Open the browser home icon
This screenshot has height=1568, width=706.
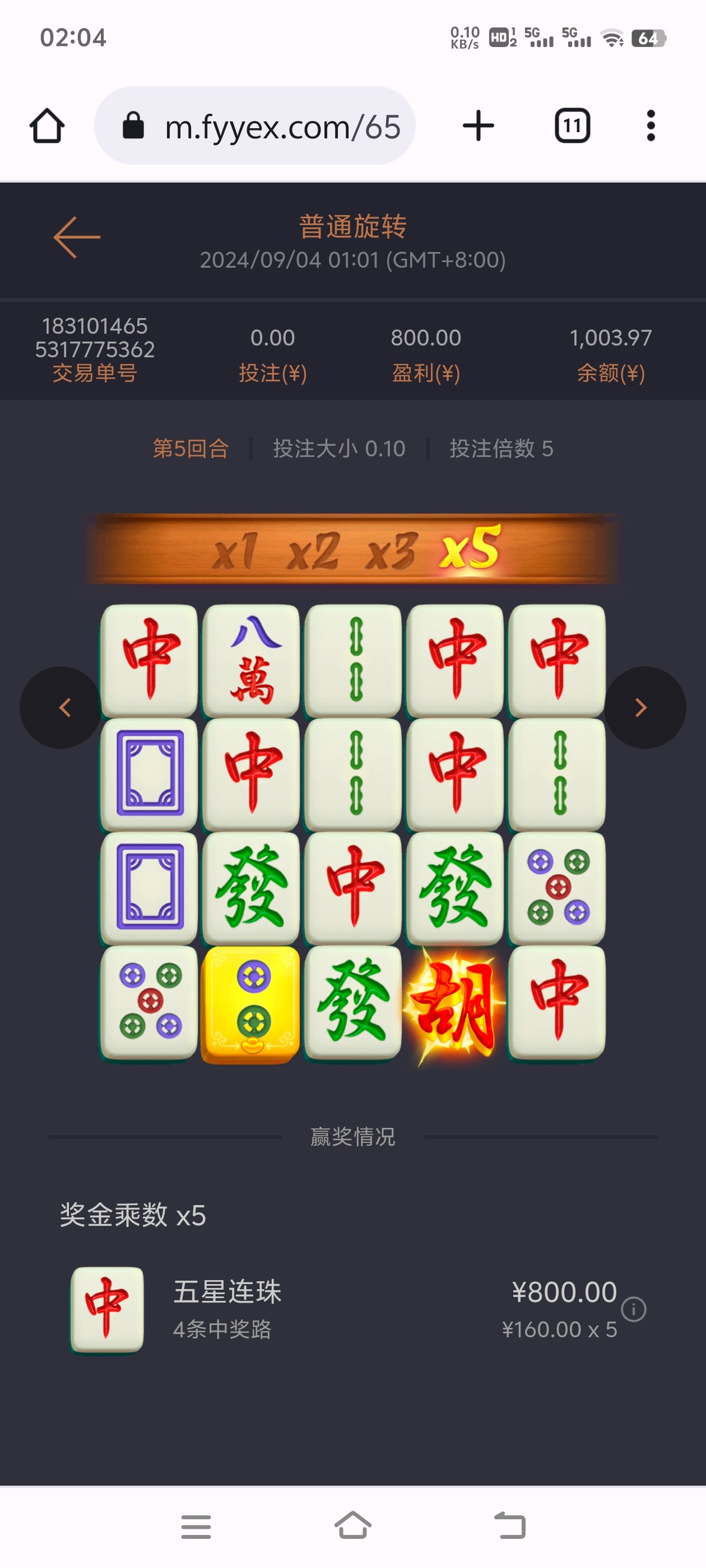click(47, 124)
